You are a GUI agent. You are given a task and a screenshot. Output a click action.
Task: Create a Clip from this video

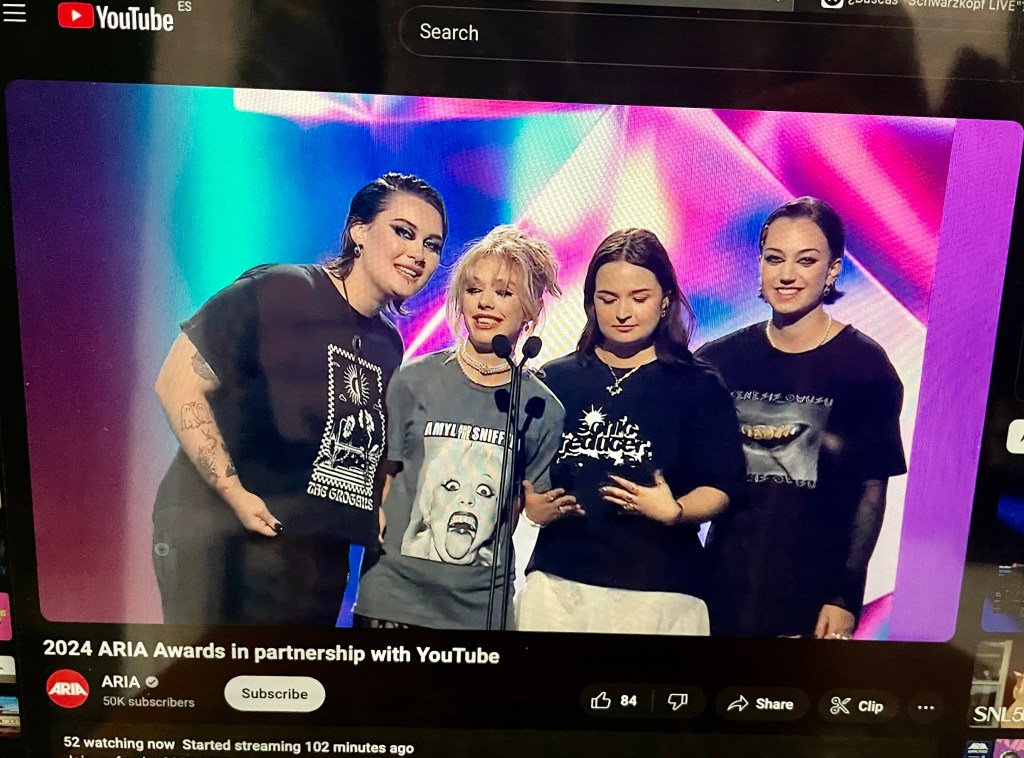point(857,706)
